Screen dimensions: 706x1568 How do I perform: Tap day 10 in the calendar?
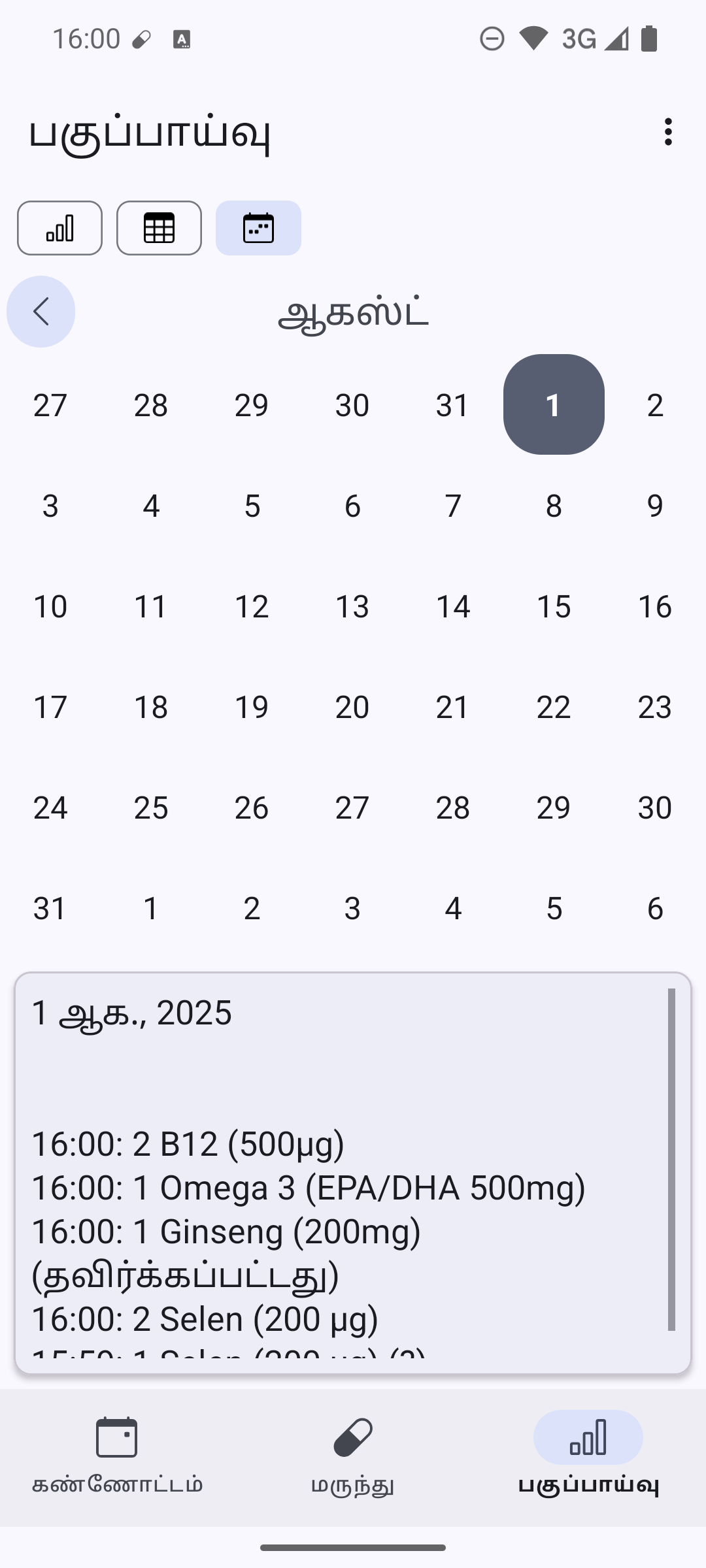pyautogui.click(x=50, y=606)
